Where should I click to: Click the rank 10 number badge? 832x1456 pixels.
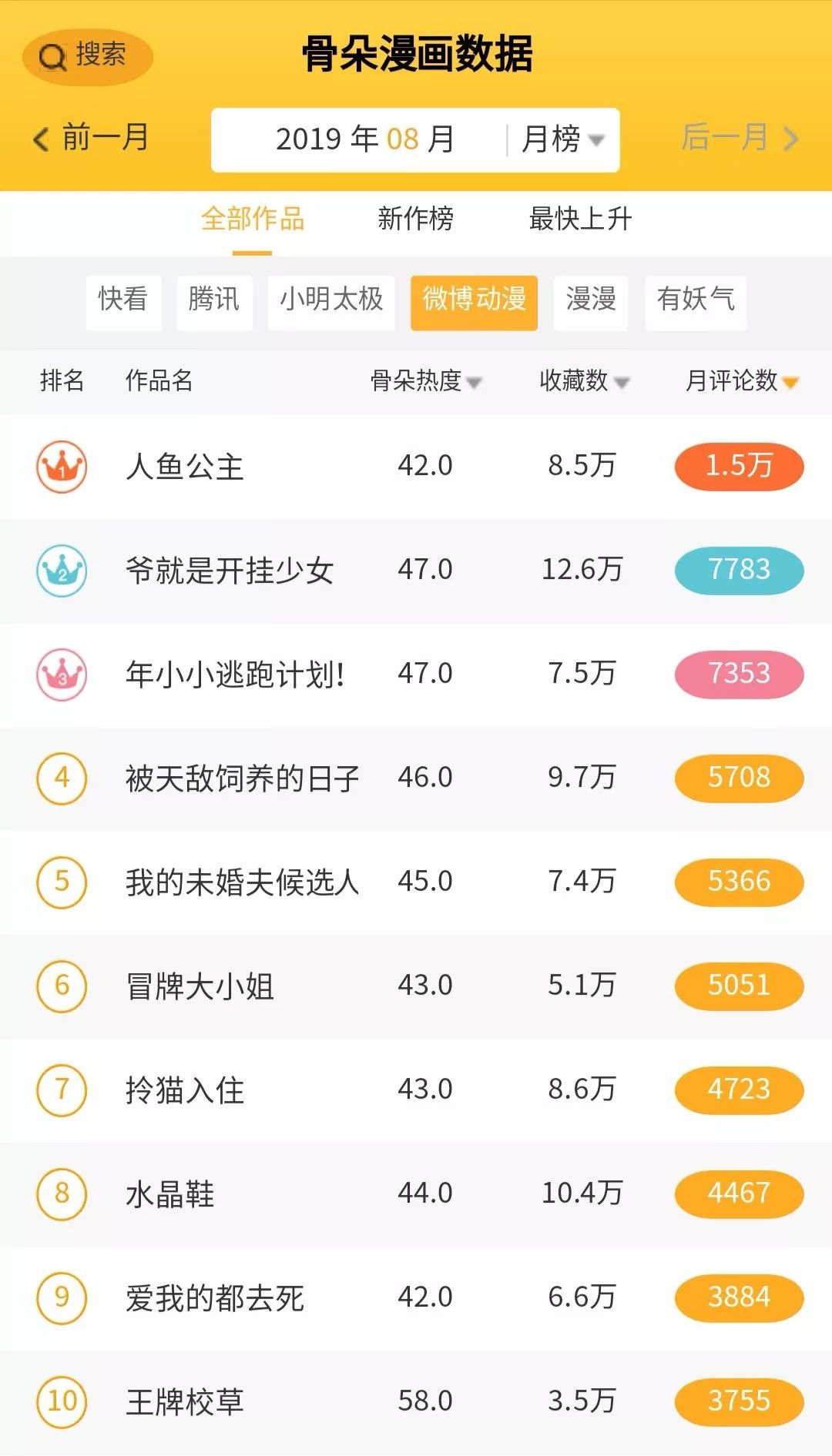click(x=63, y=1401)
